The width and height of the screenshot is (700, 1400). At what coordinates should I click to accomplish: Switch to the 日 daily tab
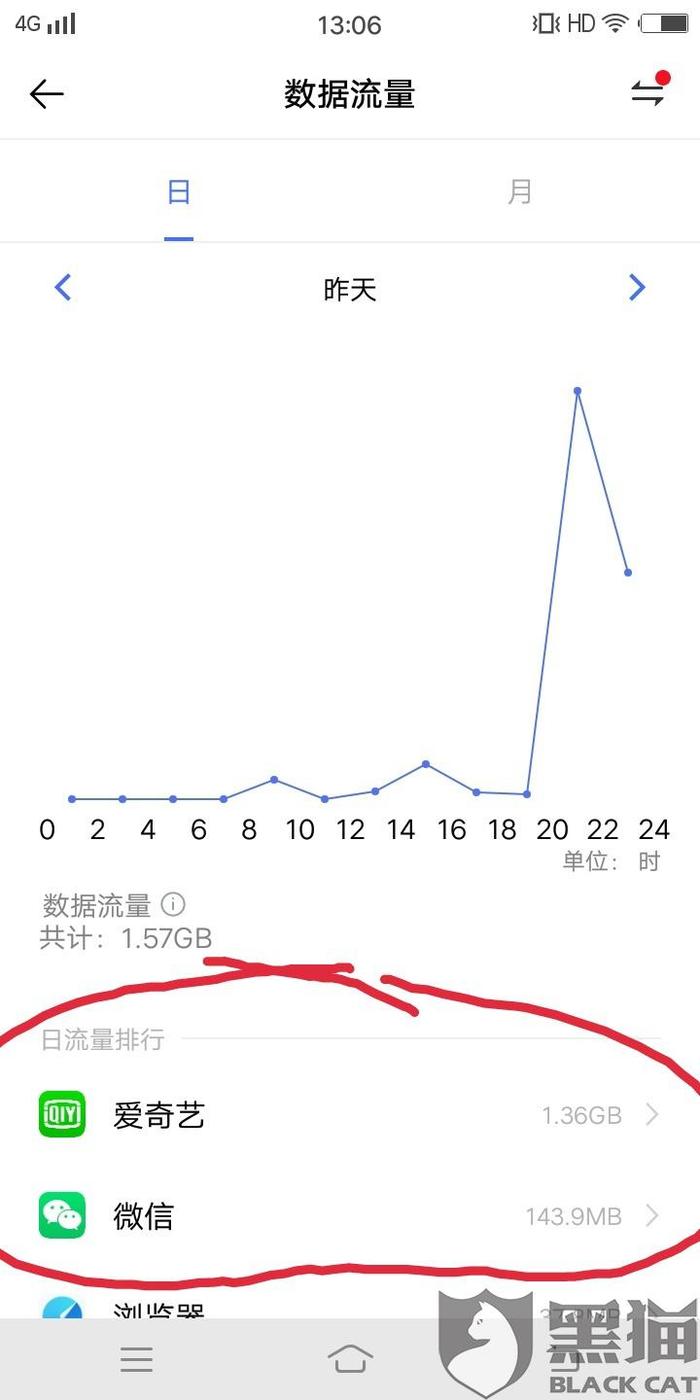[x=178, y=192]
